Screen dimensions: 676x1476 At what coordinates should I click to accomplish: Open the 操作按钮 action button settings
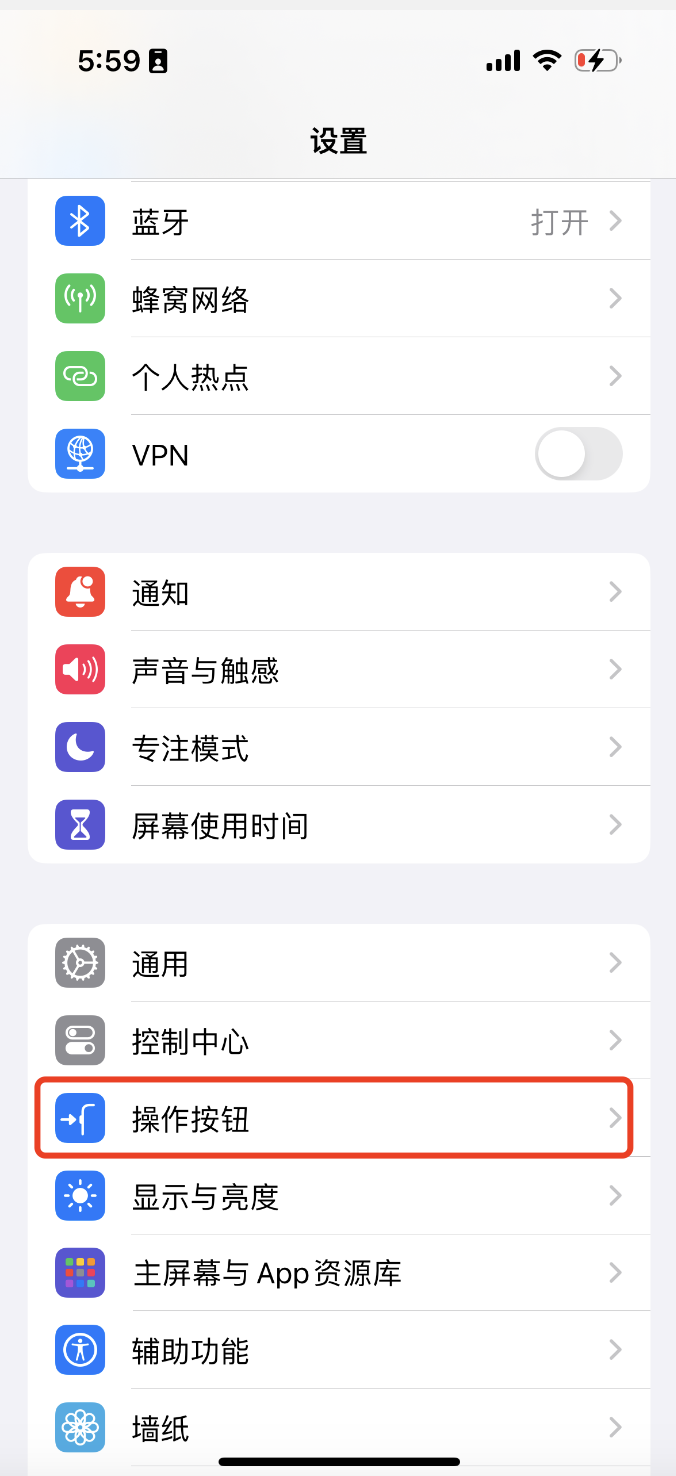[x=338, y=1119]
